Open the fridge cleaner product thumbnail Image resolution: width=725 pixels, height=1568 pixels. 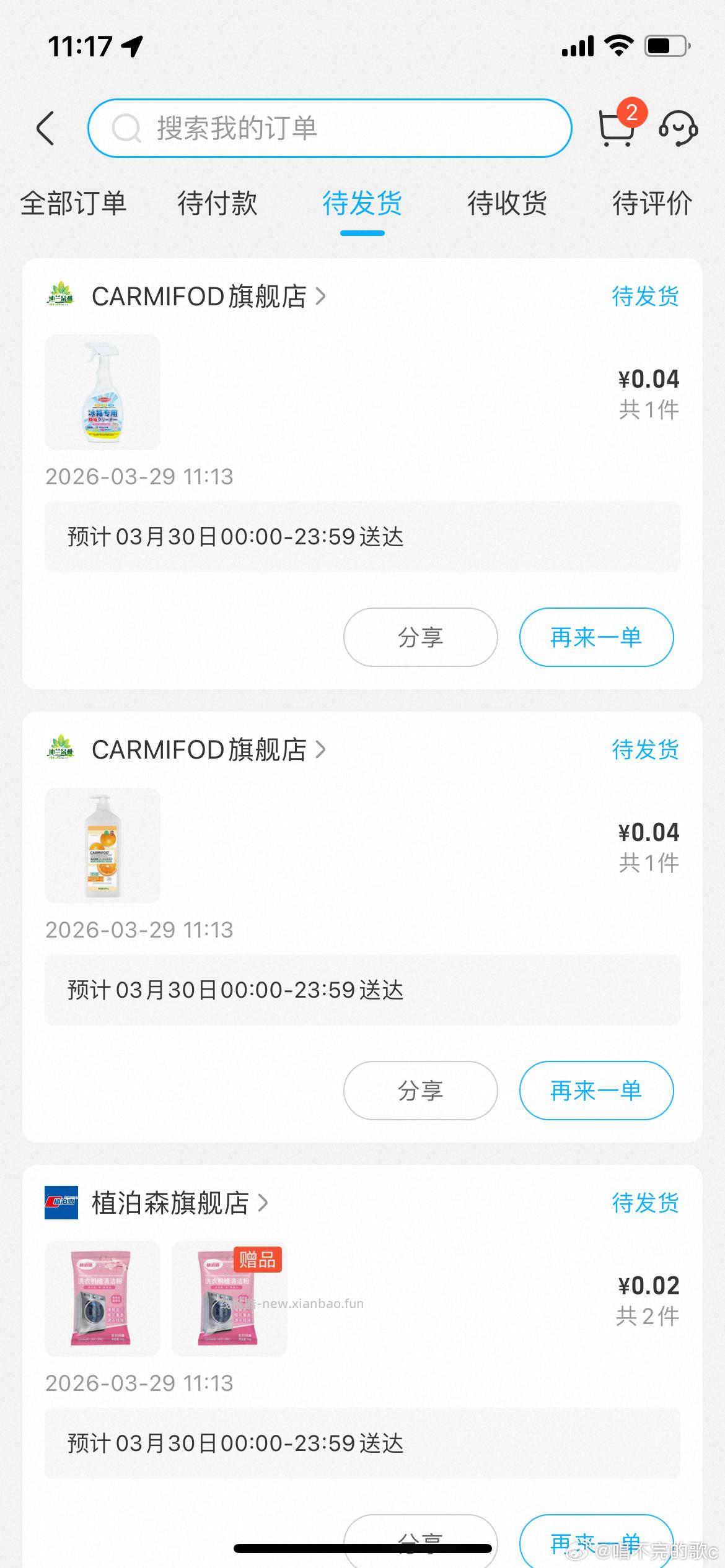[x=102, y=392]
